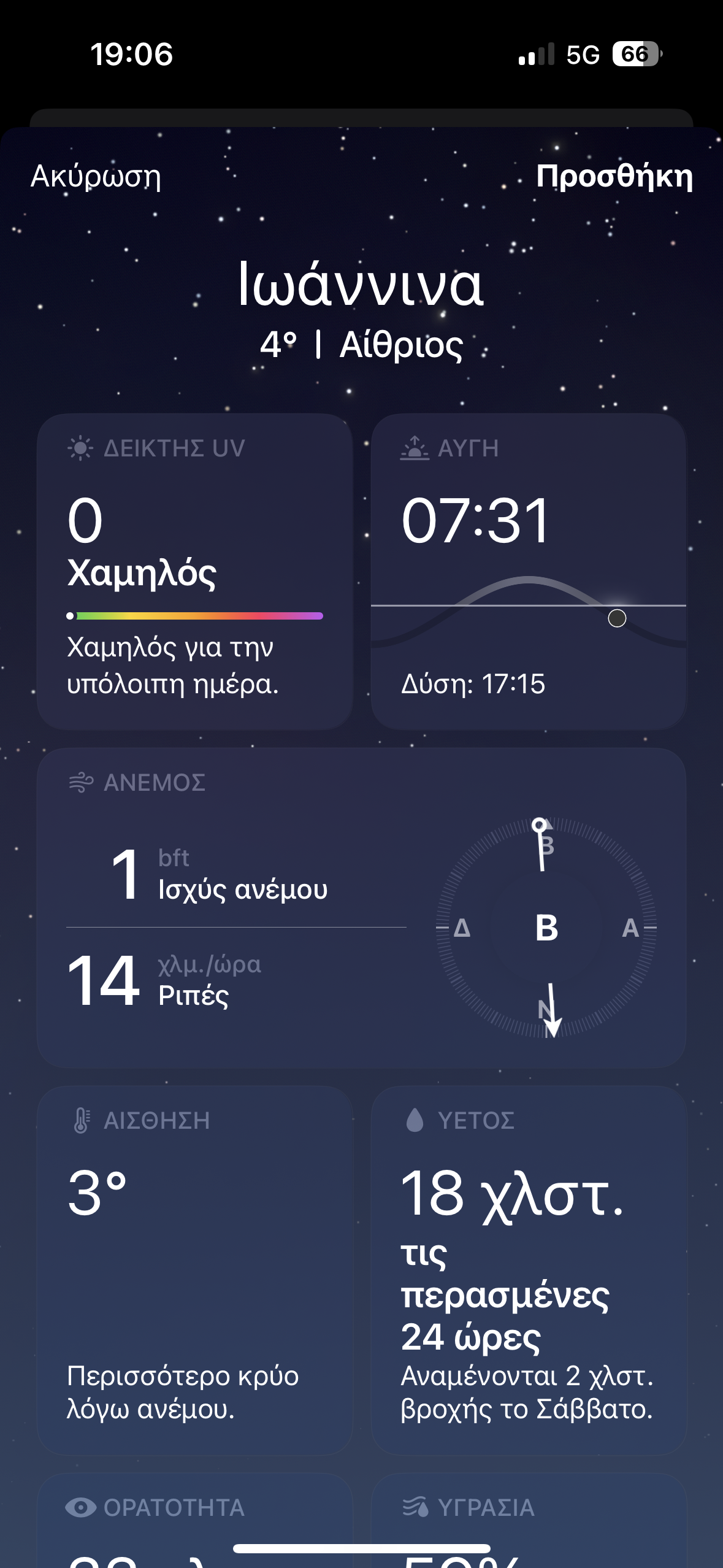Tap Προσθήκη to add Ιωάννινα
This screenshot has width=723, height=1568.
[x=614, y=177]
